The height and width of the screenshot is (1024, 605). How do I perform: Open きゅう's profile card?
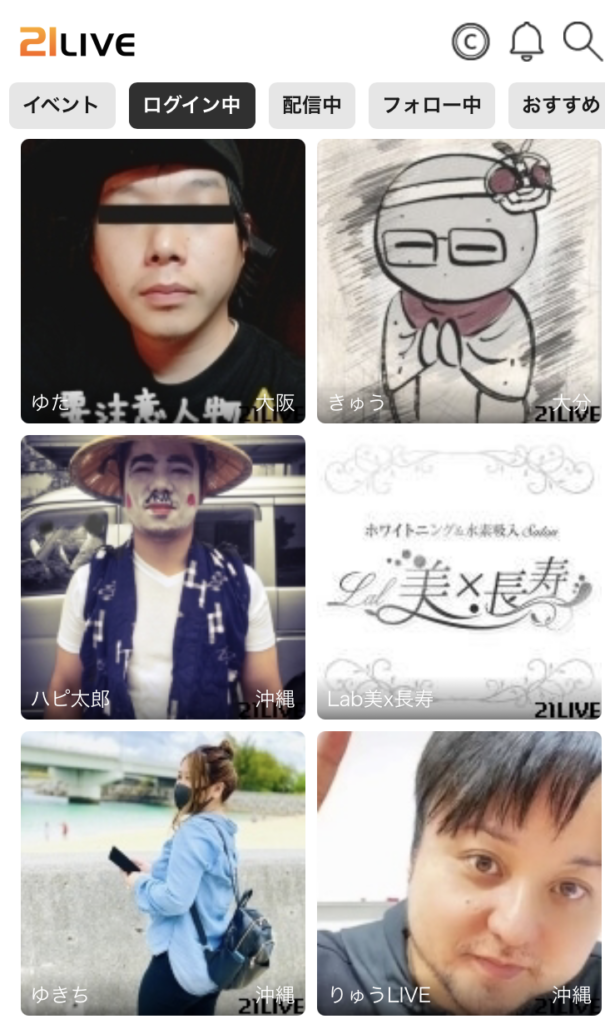[x=459, y=281]
